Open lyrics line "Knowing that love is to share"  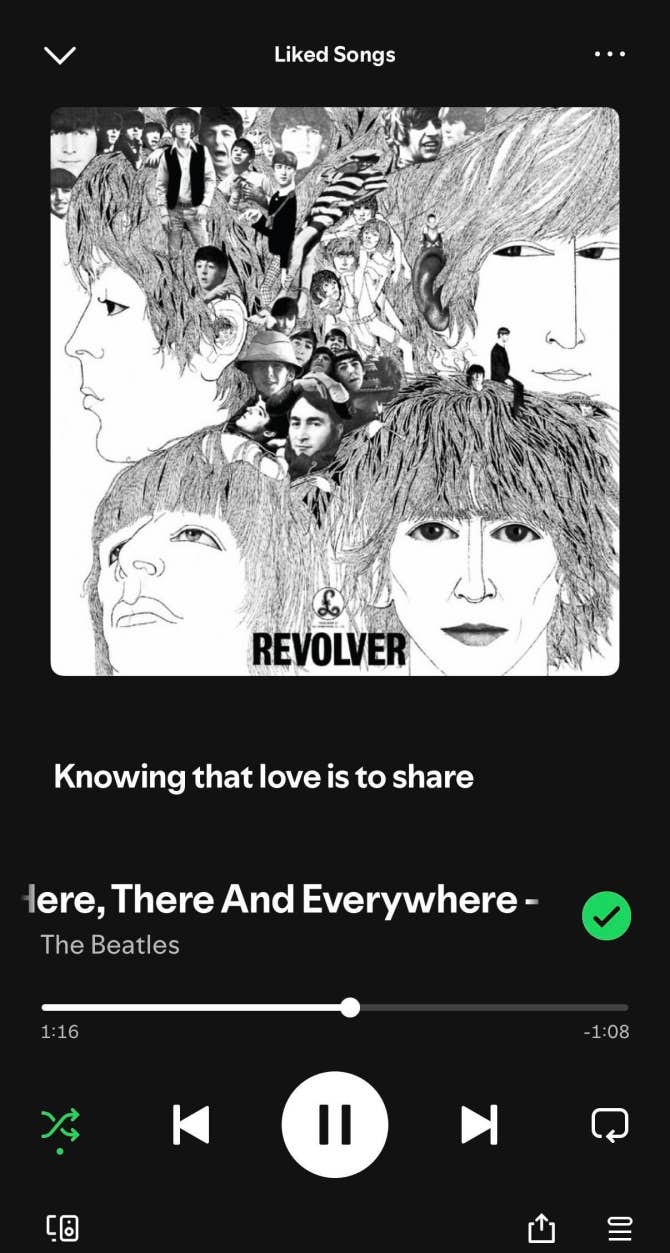pyautogui.click(x=263, y=777)
